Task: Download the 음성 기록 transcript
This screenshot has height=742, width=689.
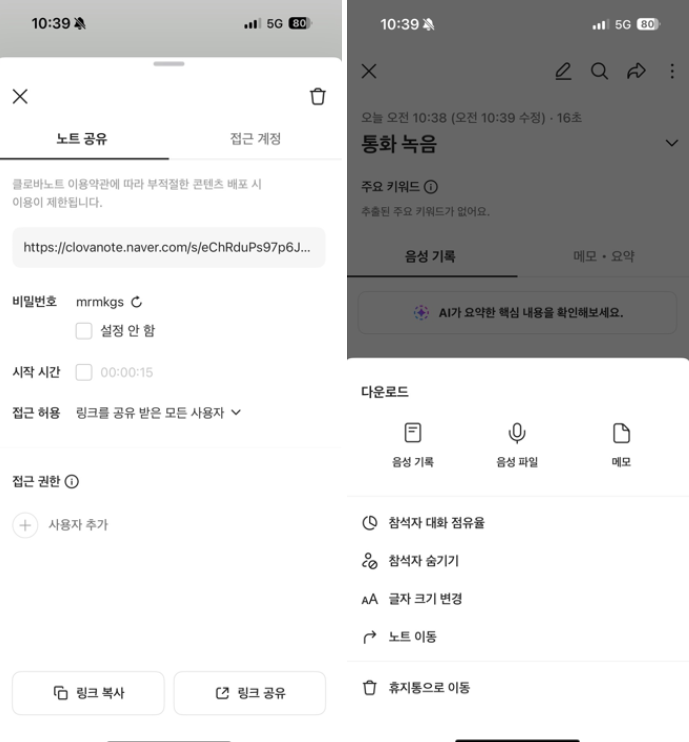Action: click(412, 444)
